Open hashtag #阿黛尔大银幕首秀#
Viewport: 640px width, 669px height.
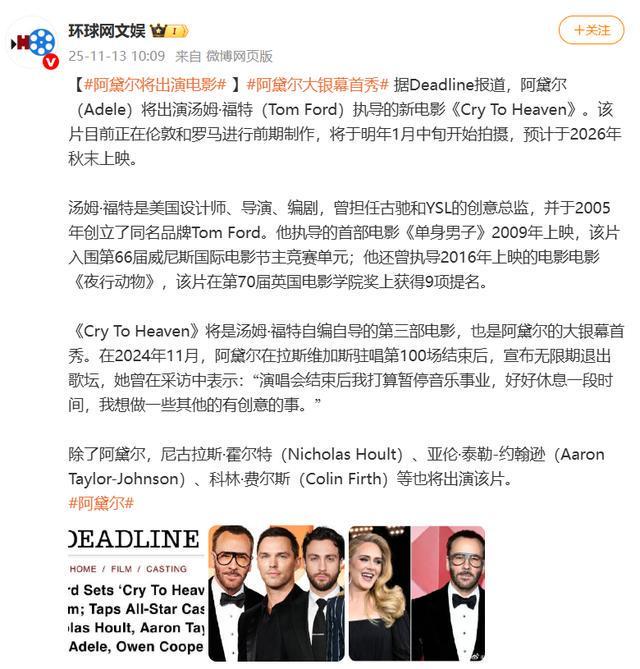click(x=315, y=84)
